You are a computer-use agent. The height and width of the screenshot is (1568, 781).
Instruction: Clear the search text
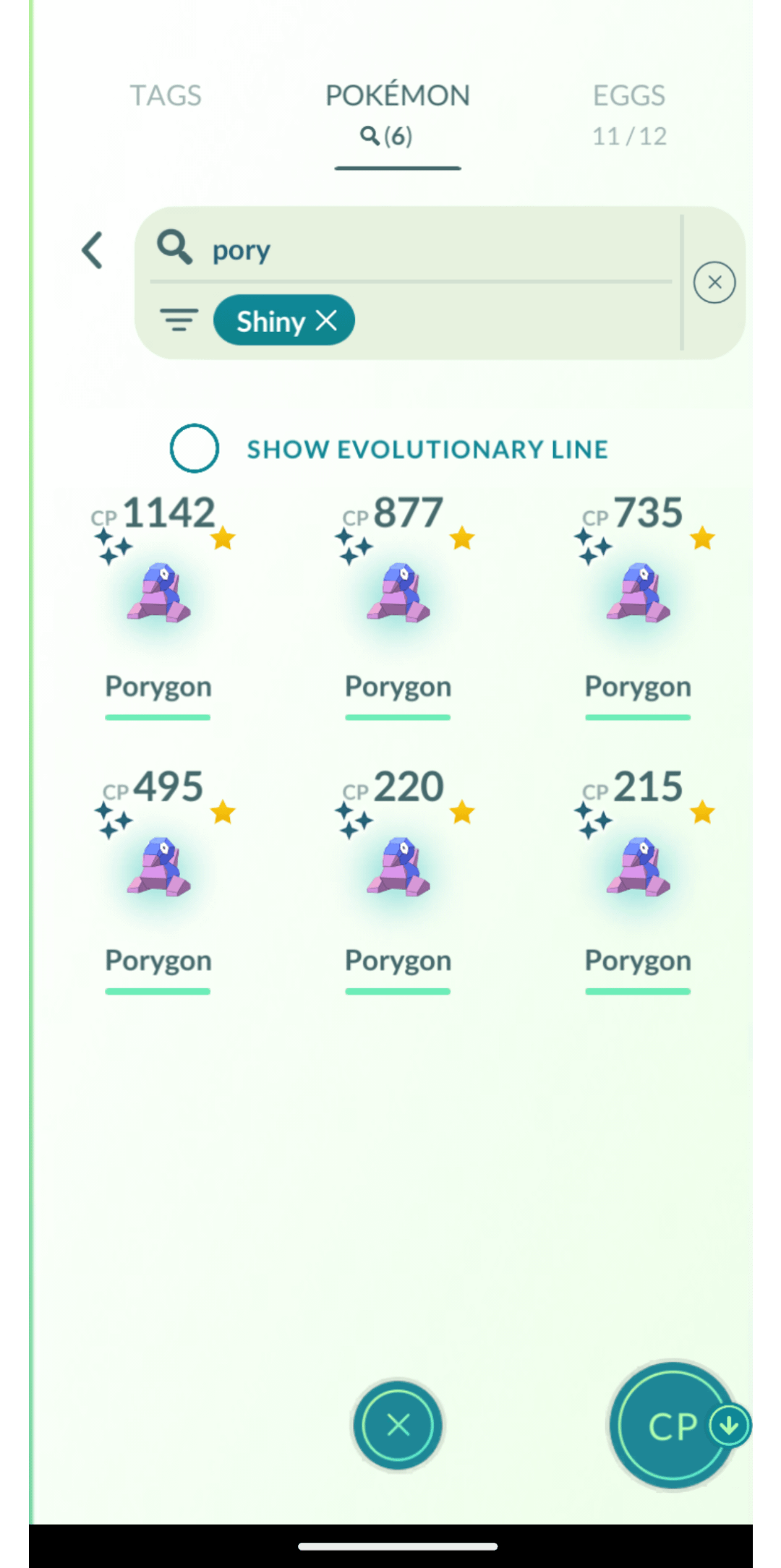tap(714, 282)
